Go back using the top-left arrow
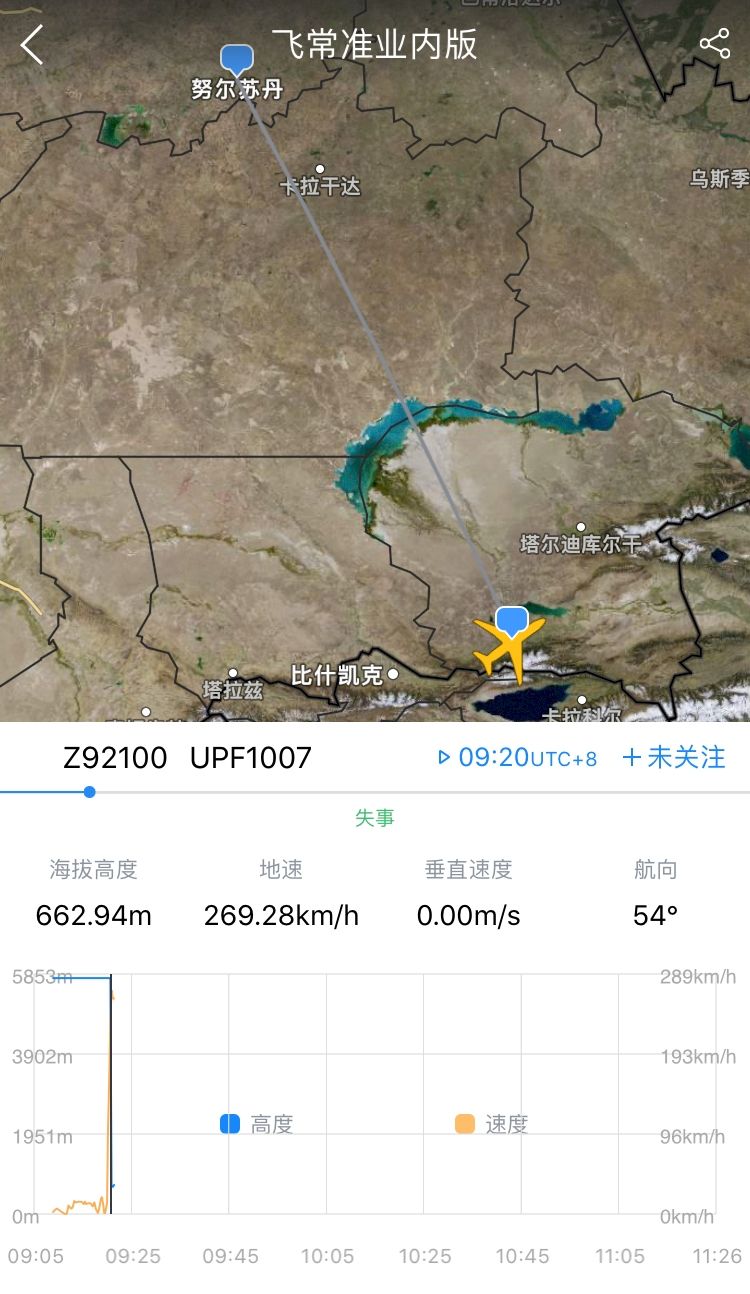The height and width of the screenshot is (1294, 750). [x=32, y=45]
